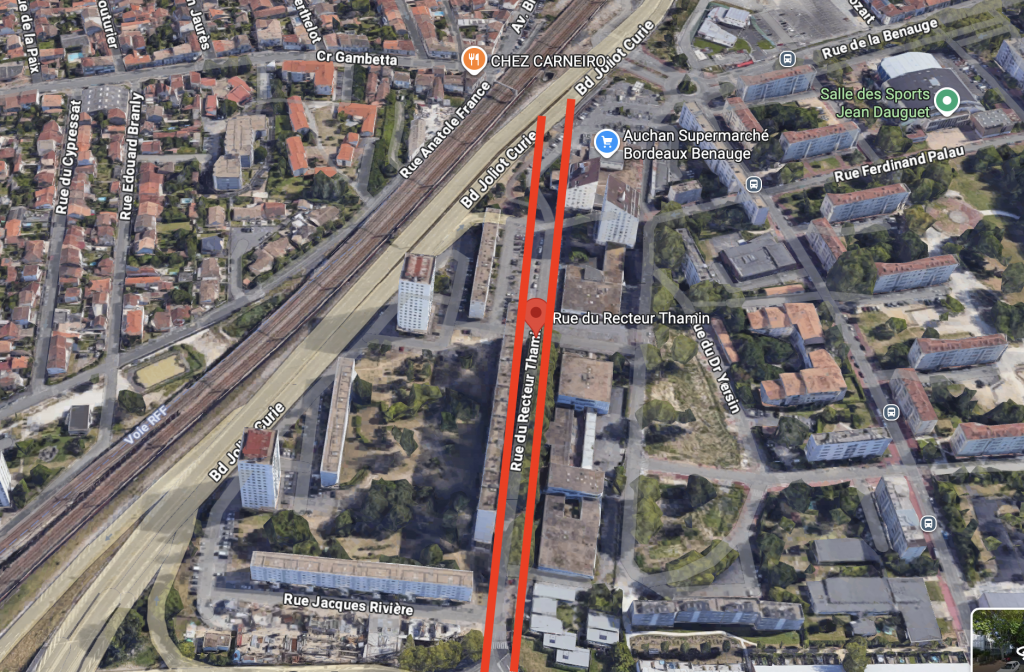Tap the red pin on Rue du Recteur Thamin

(535, 314)
